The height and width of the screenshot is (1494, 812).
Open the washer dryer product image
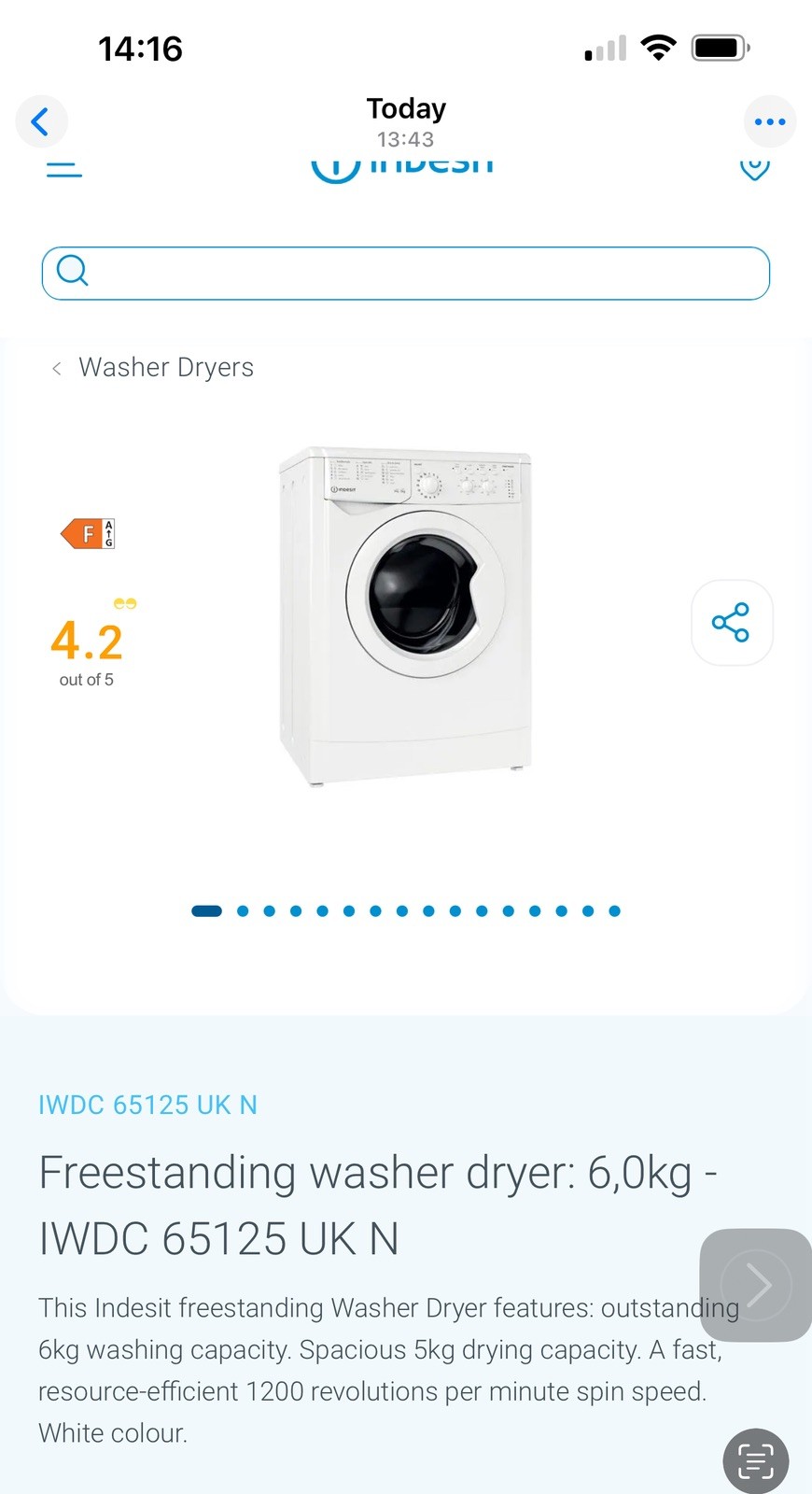pyautogui.click(x=406, y=616)
